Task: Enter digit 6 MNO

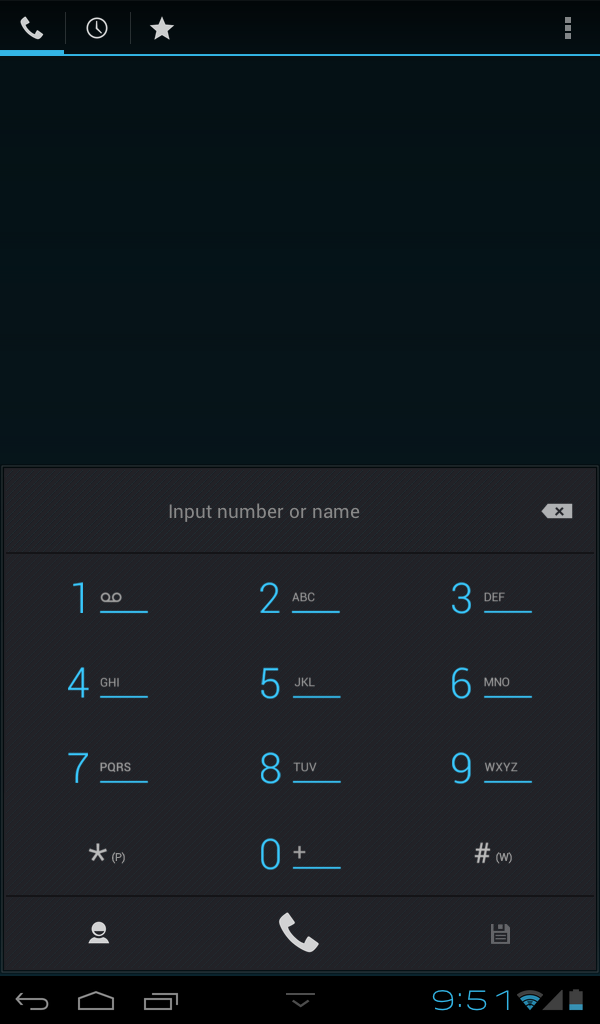Action: click(x=491, y=682)
